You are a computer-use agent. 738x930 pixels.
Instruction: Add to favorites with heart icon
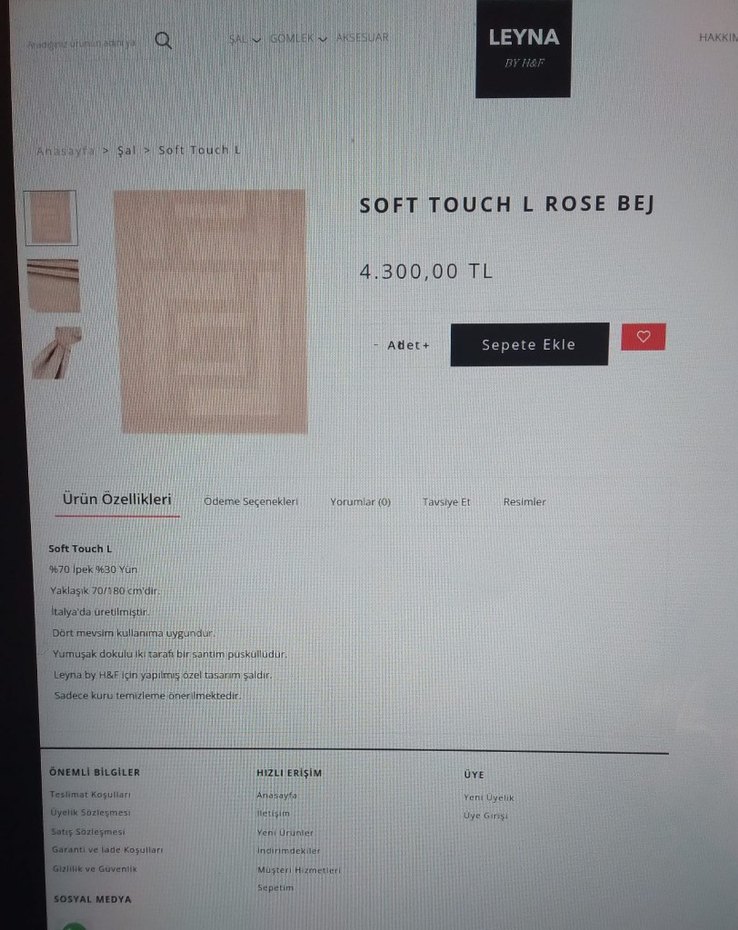click(x=643, y=337)
